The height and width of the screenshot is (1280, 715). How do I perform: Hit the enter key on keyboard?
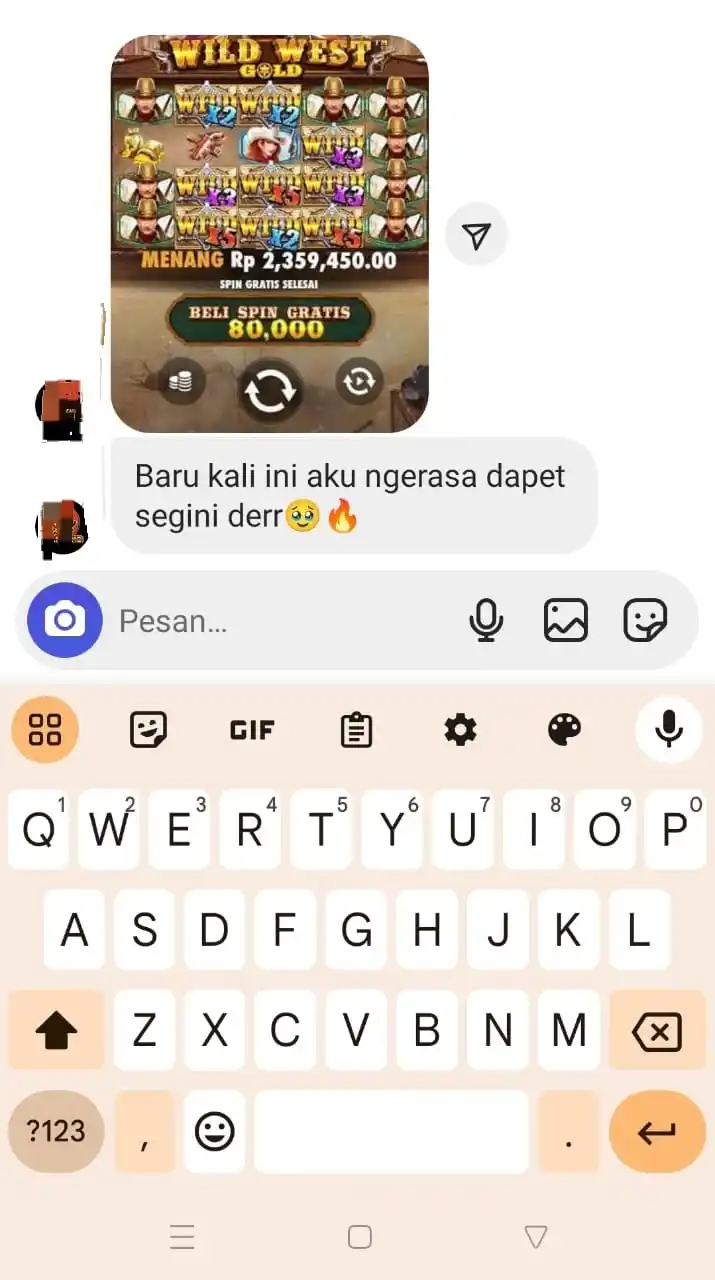(657, 1131)
